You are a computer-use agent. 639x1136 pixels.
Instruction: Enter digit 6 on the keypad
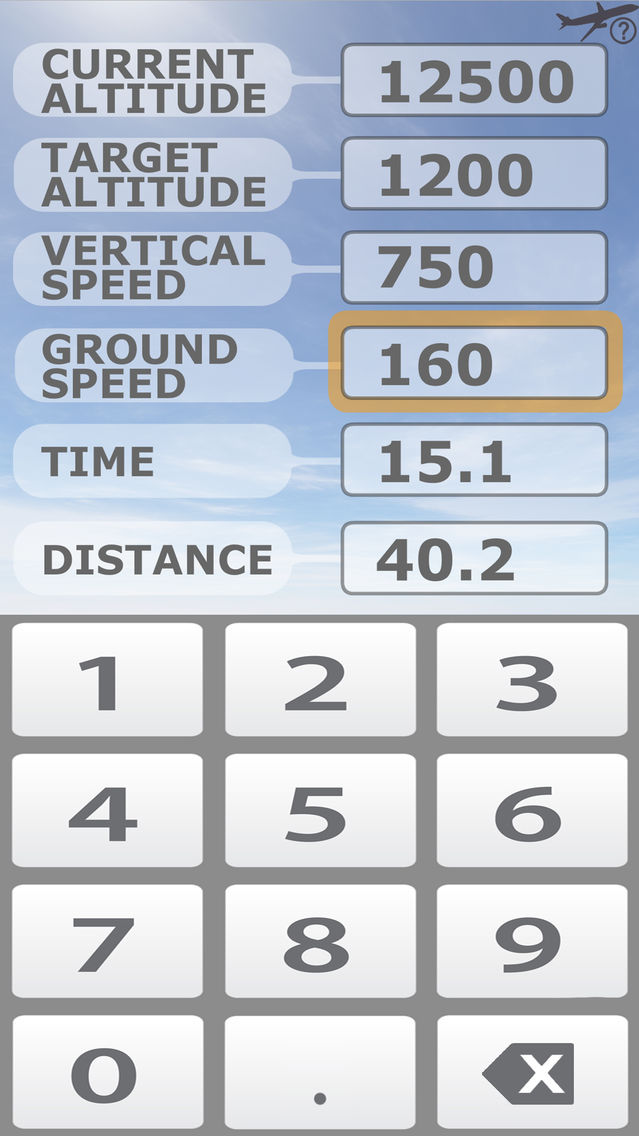point(532,810)
